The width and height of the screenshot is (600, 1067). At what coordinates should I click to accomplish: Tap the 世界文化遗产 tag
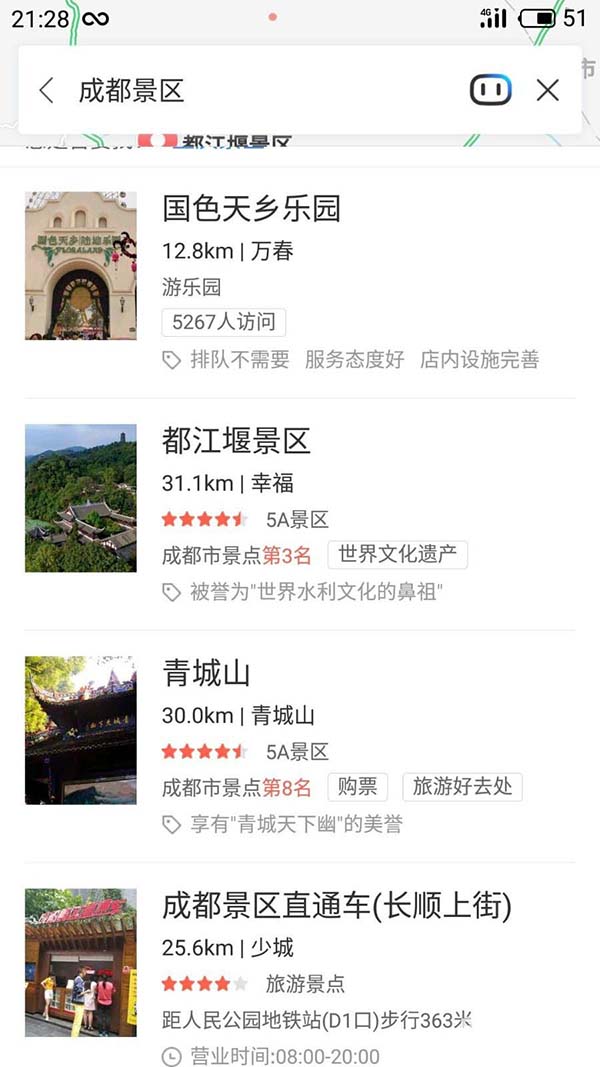(397, 555)
